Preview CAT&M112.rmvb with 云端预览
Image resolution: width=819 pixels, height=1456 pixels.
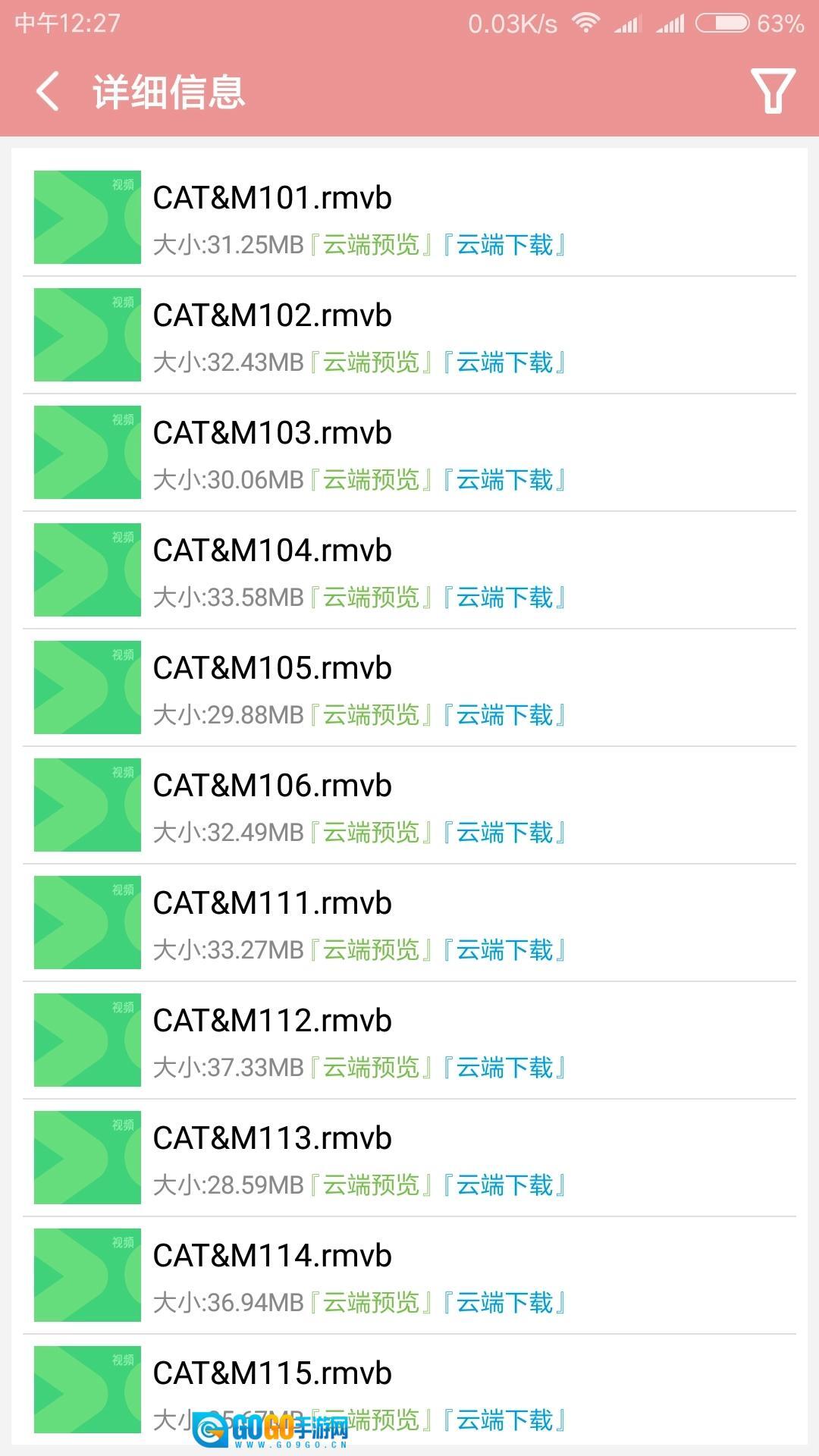[371, 1068]
